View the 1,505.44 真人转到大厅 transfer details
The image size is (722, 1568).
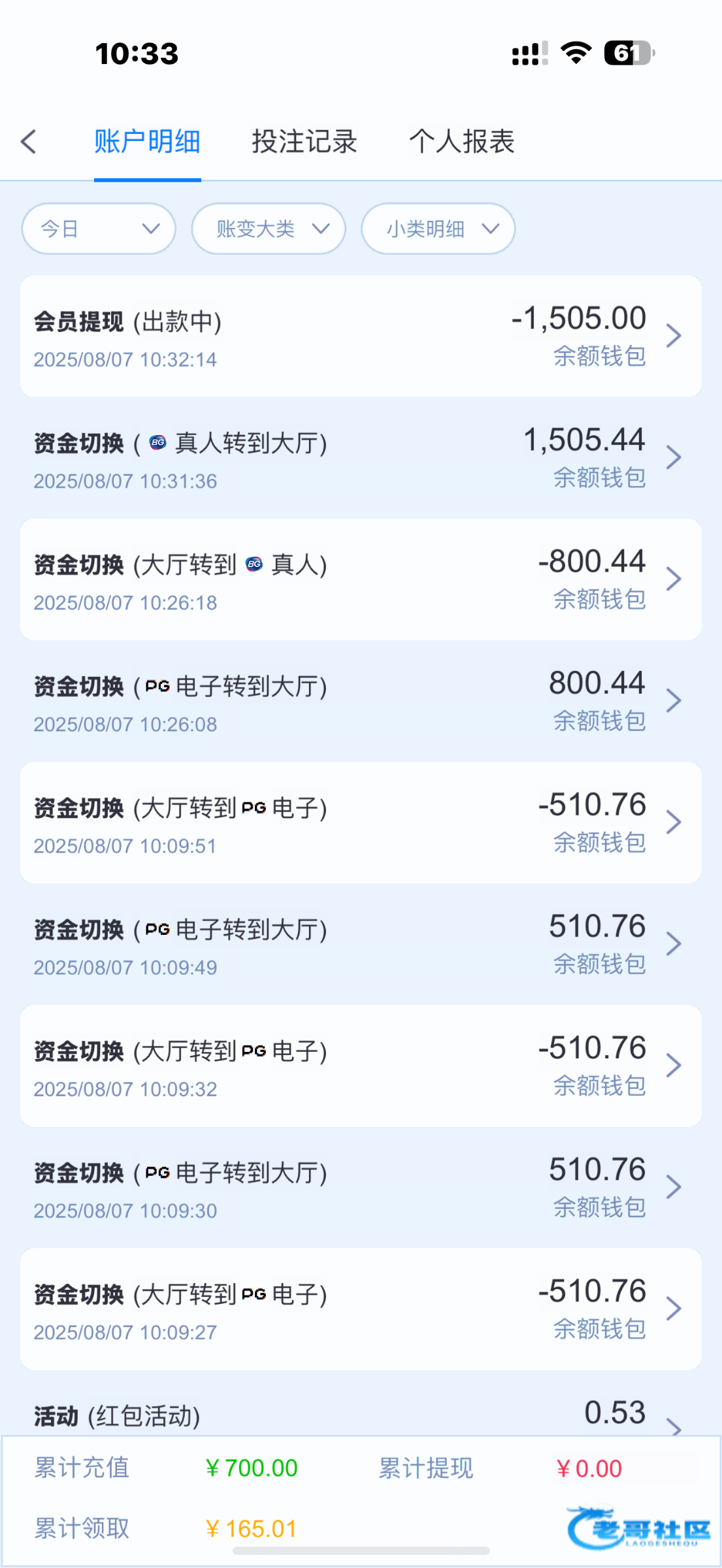(x=361, y=457)
